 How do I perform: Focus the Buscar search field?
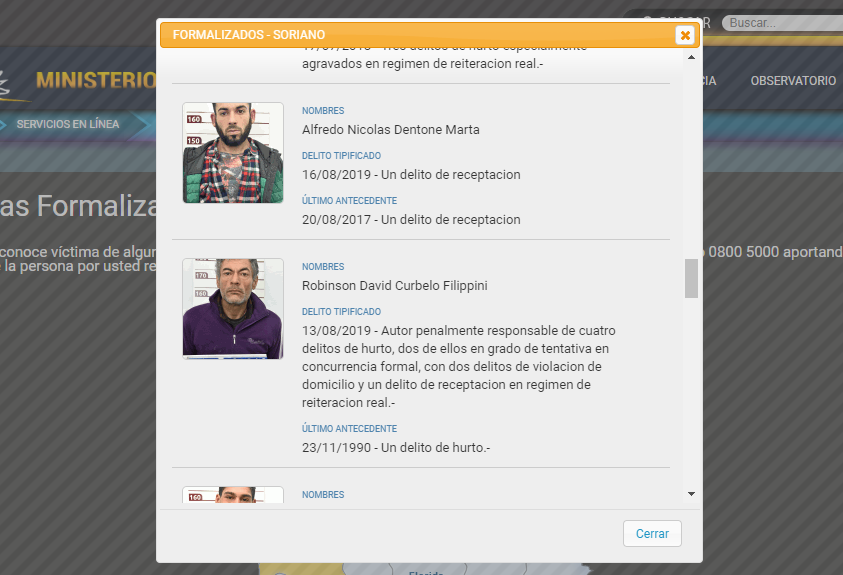[x=780, y=22]
